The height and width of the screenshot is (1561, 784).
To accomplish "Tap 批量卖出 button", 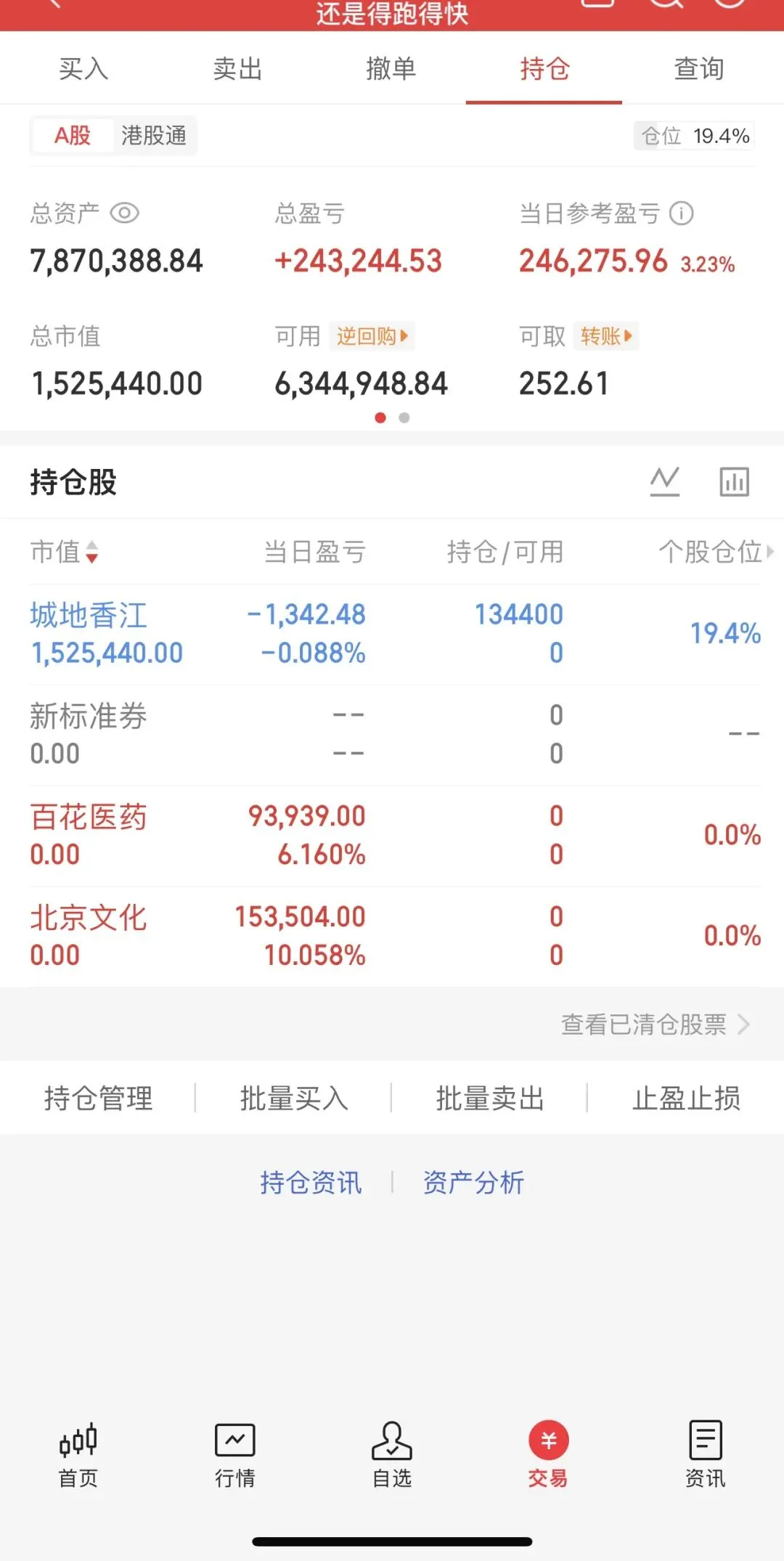I will click(490, 1098).
